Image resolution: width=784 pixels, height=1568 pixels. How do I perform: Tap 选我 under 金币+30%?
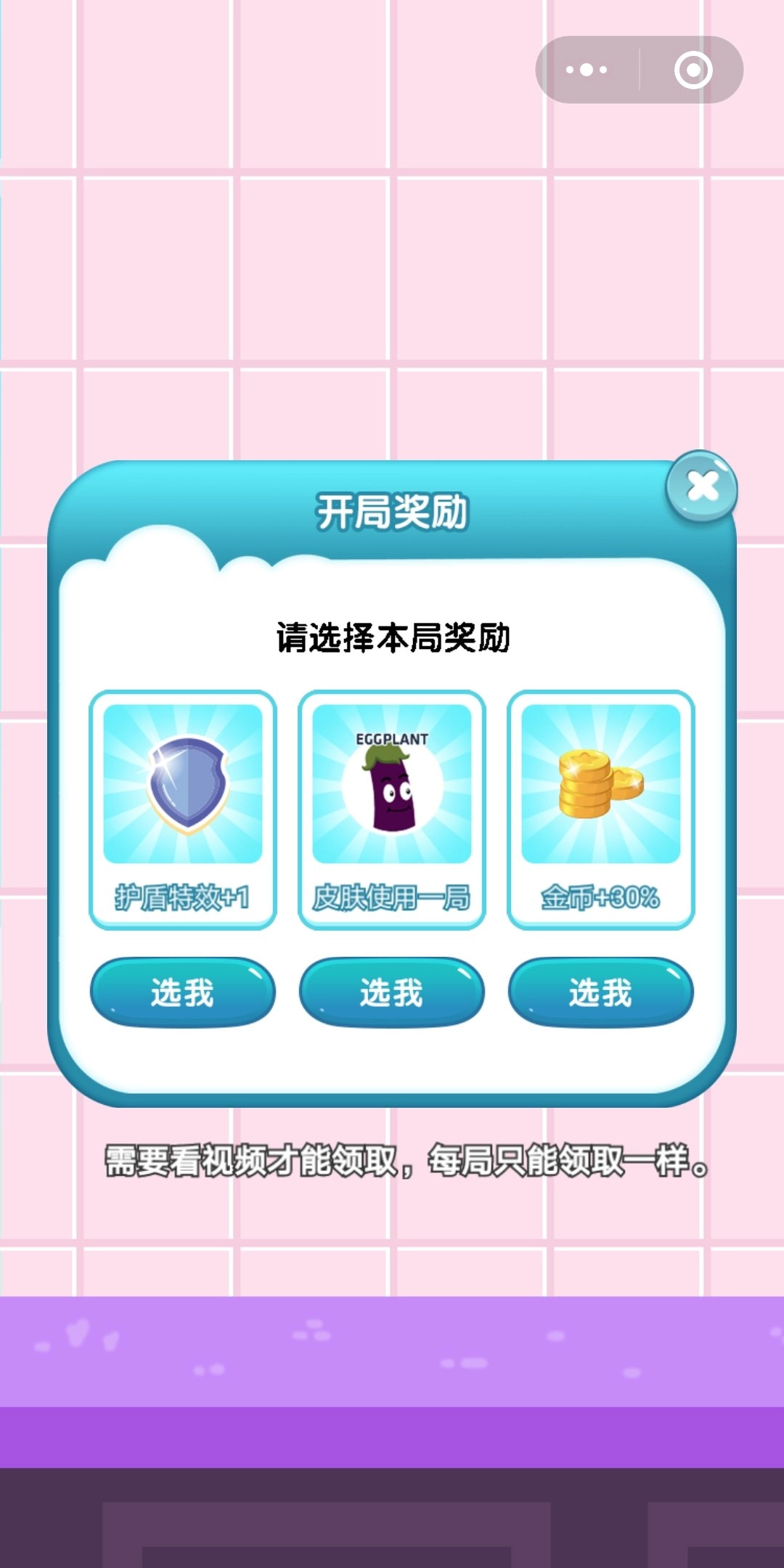601,992
